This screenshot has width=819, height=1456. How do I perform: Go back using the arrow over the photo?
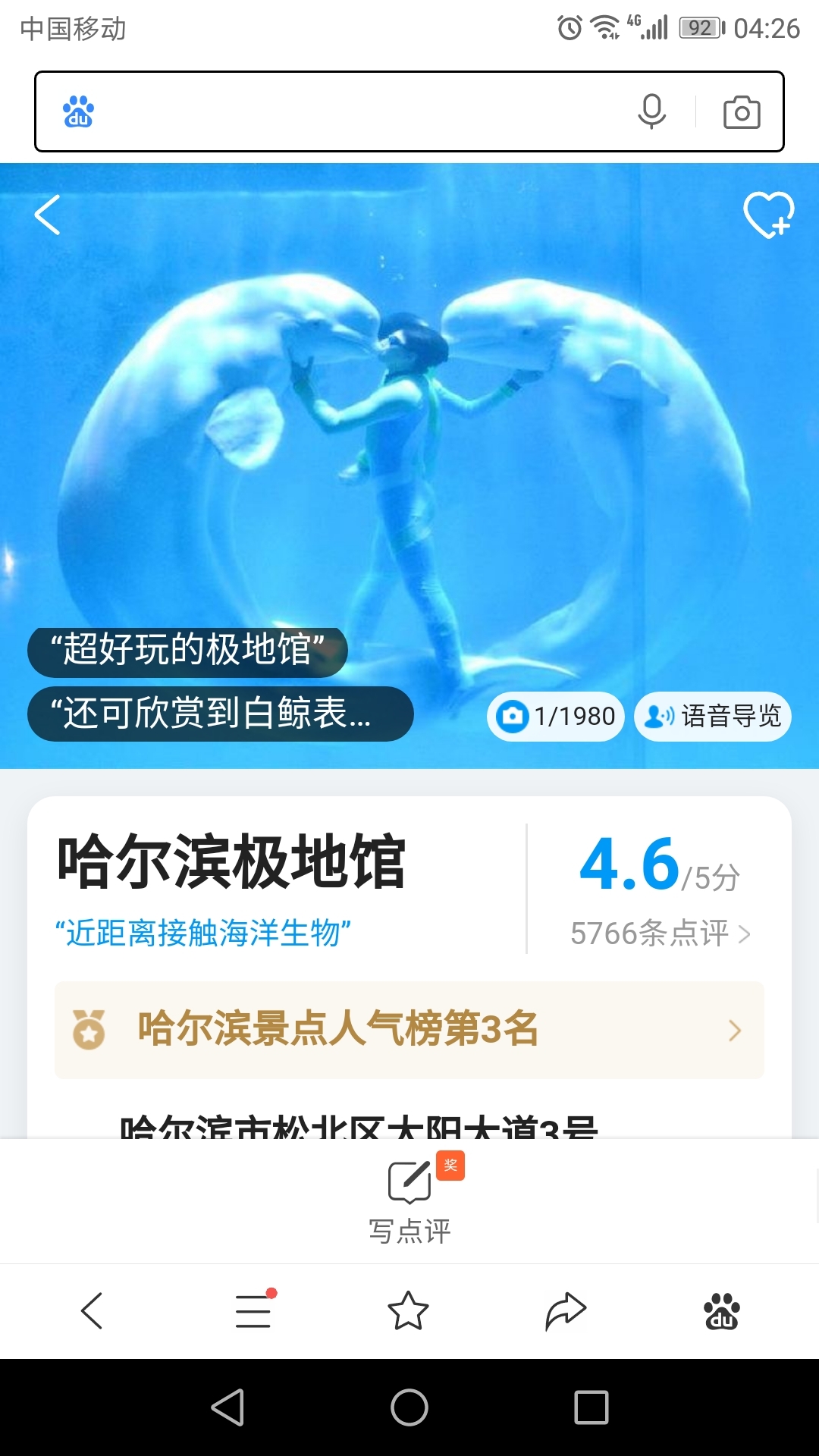[x=48, y=215]
